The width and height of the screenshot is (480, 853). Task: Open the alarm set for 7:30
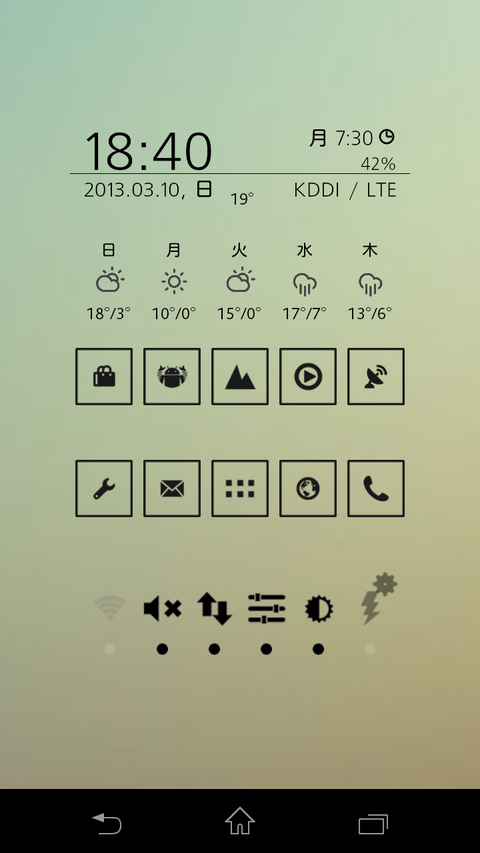coord(352,138)
